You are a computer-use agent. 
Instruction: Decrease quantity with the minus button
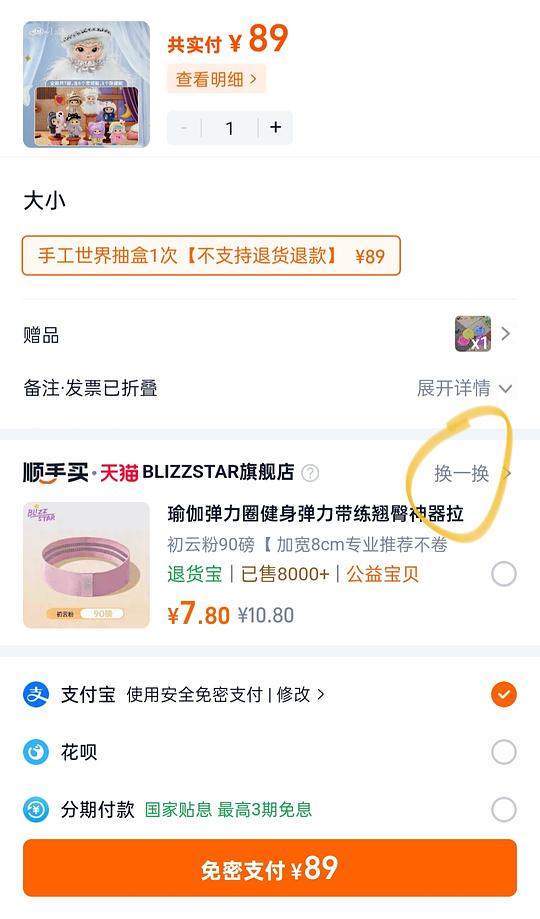(x=184, y=127)
